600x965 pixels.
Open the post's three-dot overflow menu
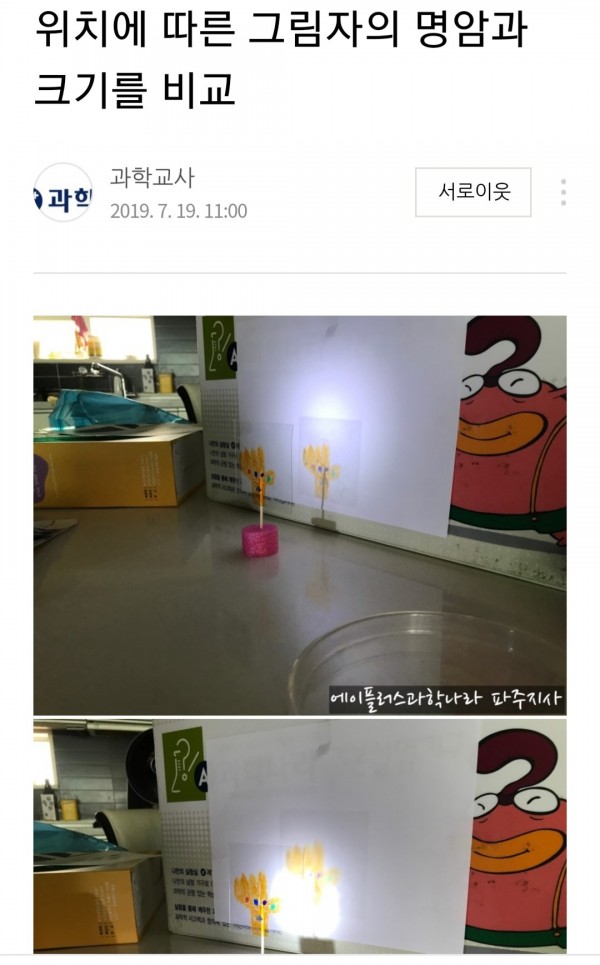click(x=563, y=193)
